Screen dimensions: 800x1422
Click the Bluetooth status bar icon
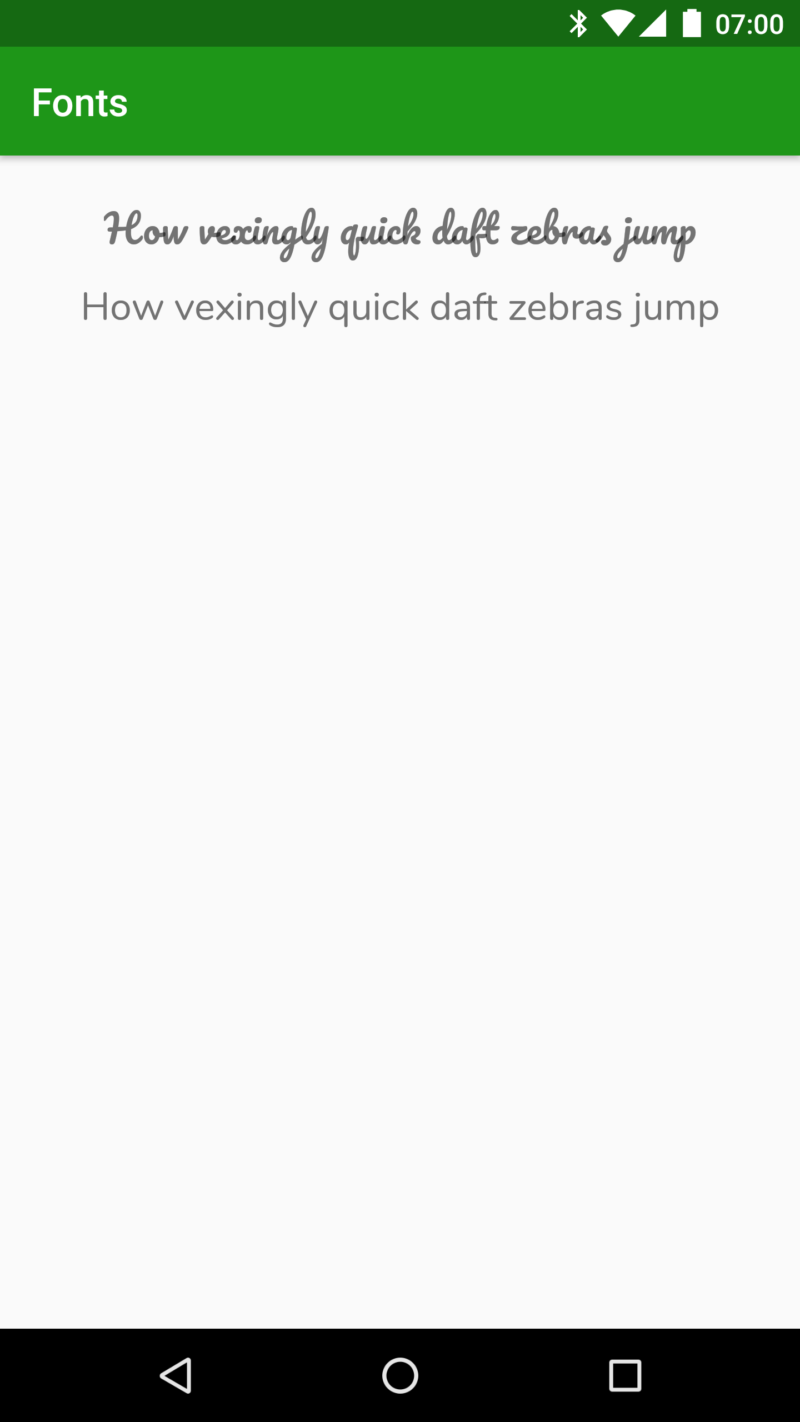pyautogui.click(x=579, y=23)
